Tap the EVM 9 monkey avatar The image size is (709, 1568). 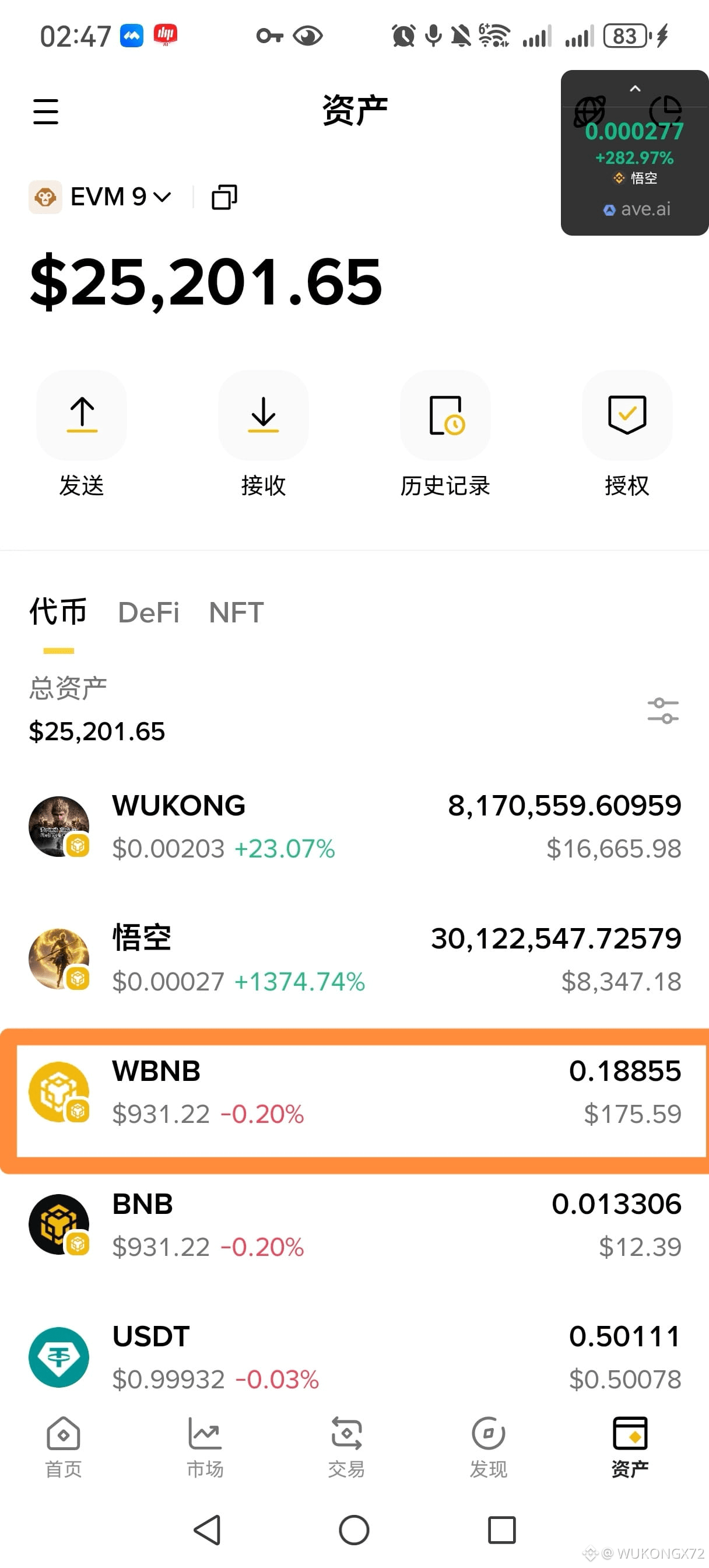(45, 196)
